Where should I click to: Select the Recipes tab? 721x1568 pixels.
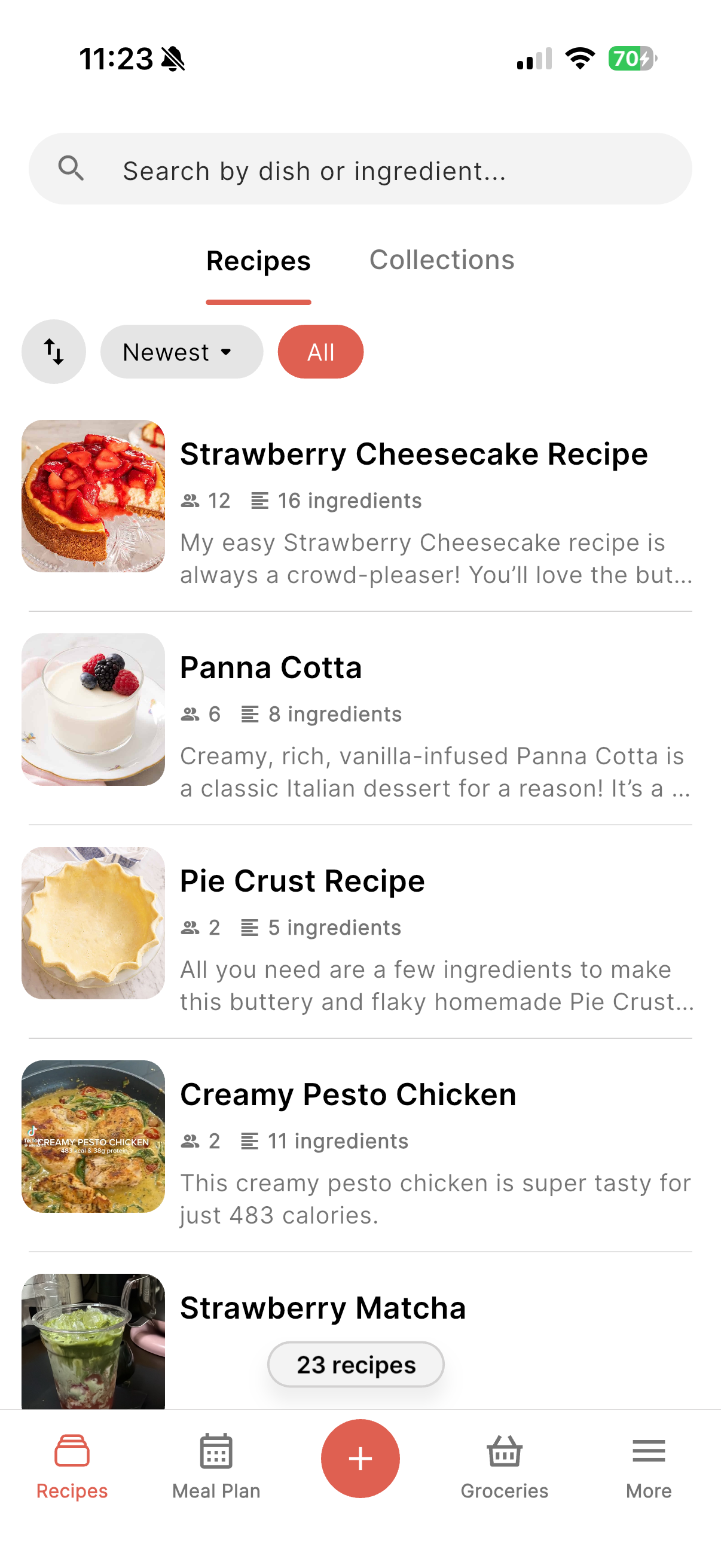pos(258,260)
